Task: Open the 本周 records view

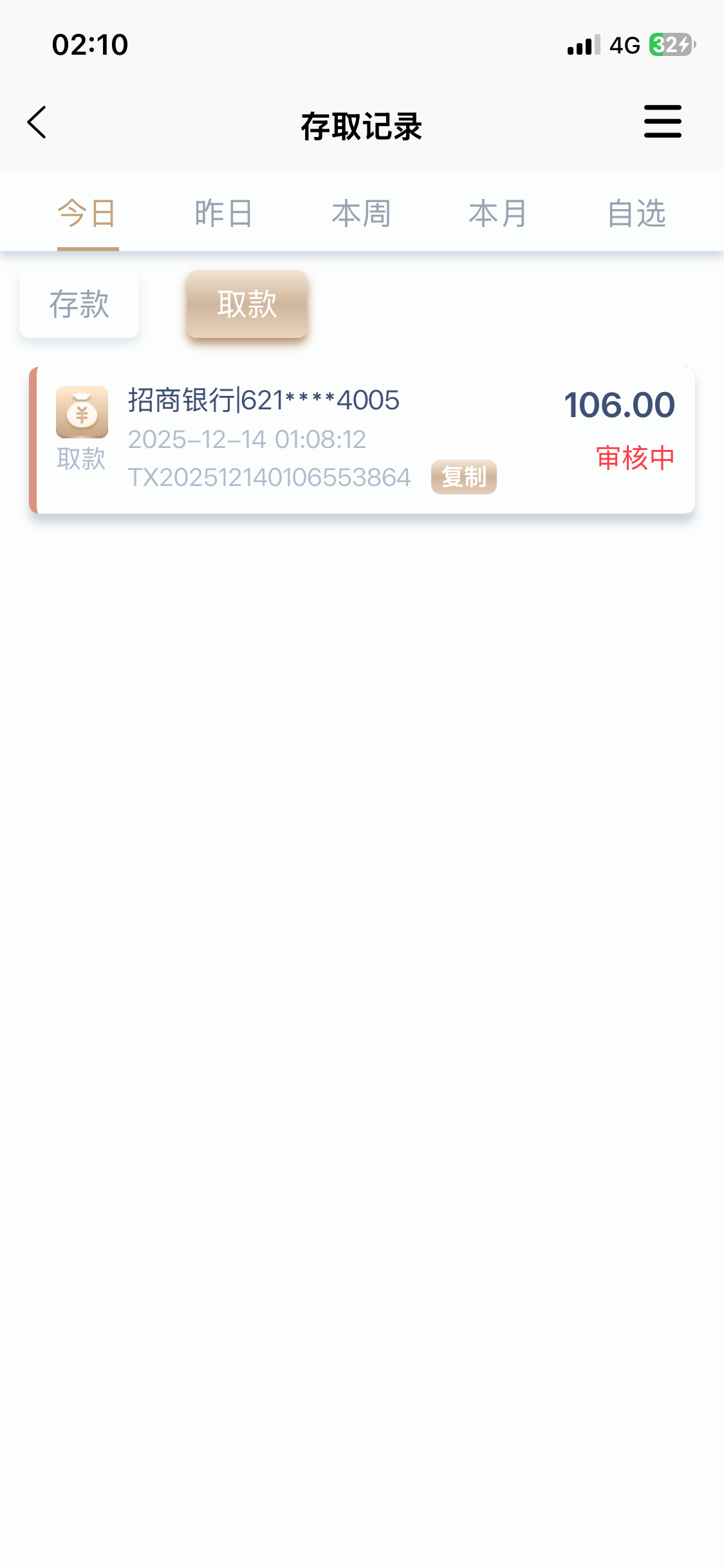Action: (360, 212)
